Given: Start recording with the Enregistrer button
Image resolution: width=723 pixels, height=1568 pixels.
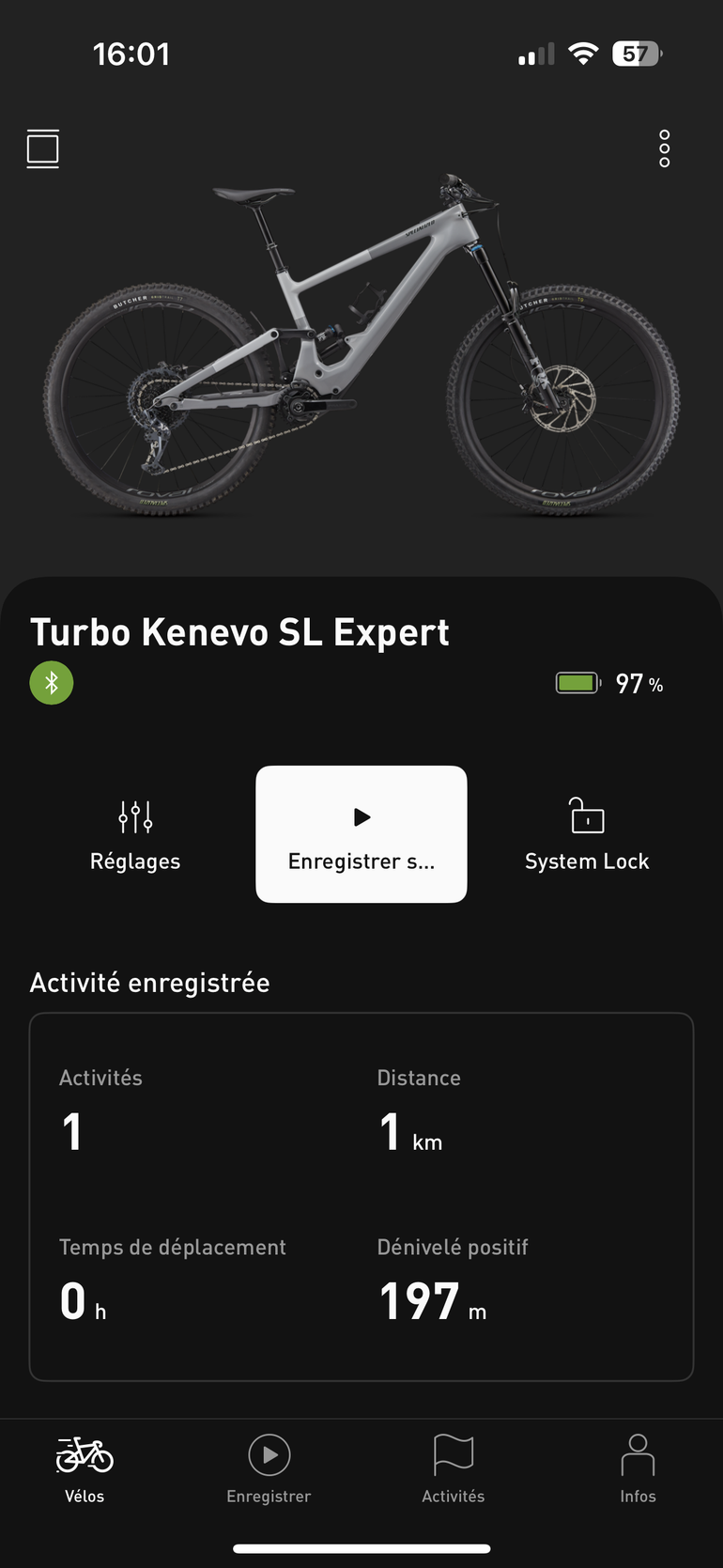Looking at the screenshot, I should click(361, 834).
